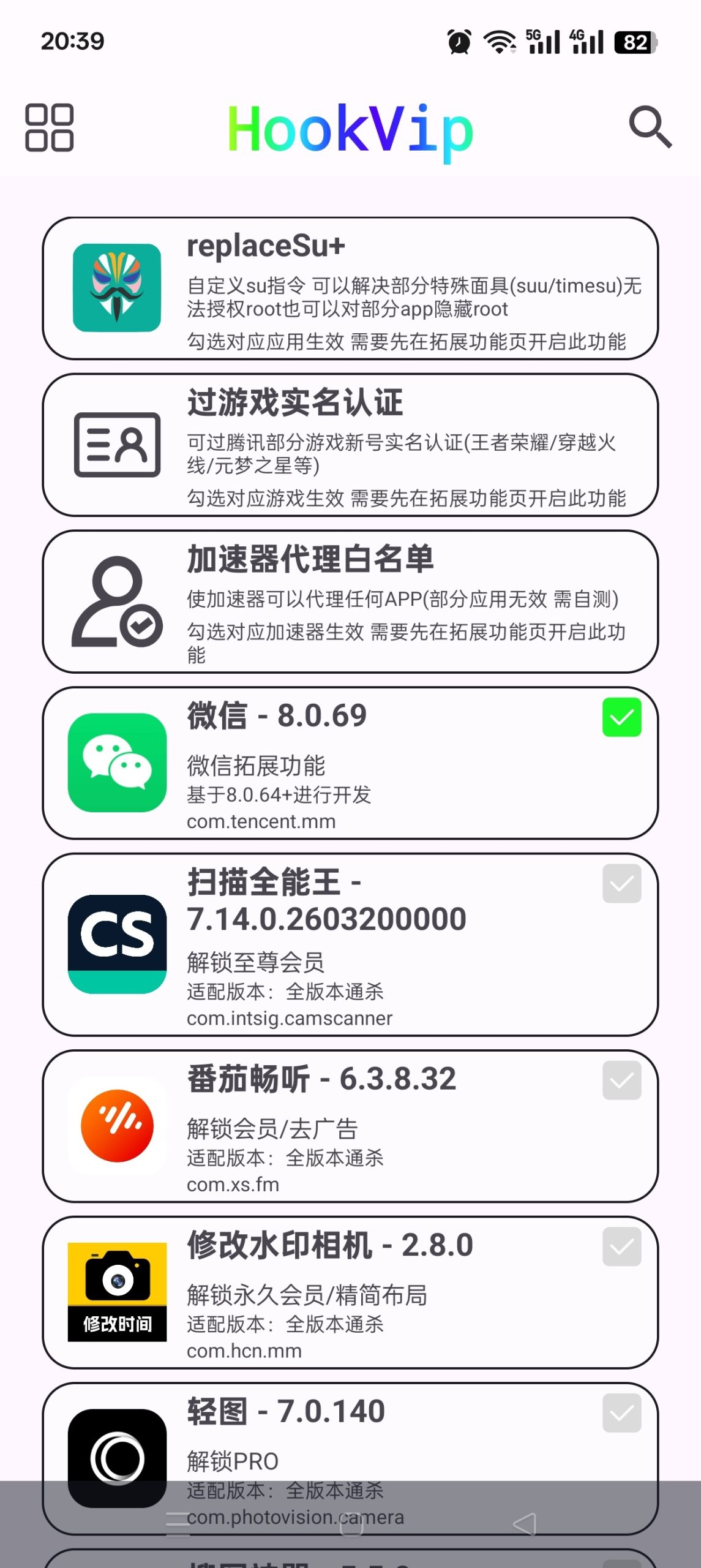Enable the 修改水印相机 checkbox

click(x=621, y=1248)
